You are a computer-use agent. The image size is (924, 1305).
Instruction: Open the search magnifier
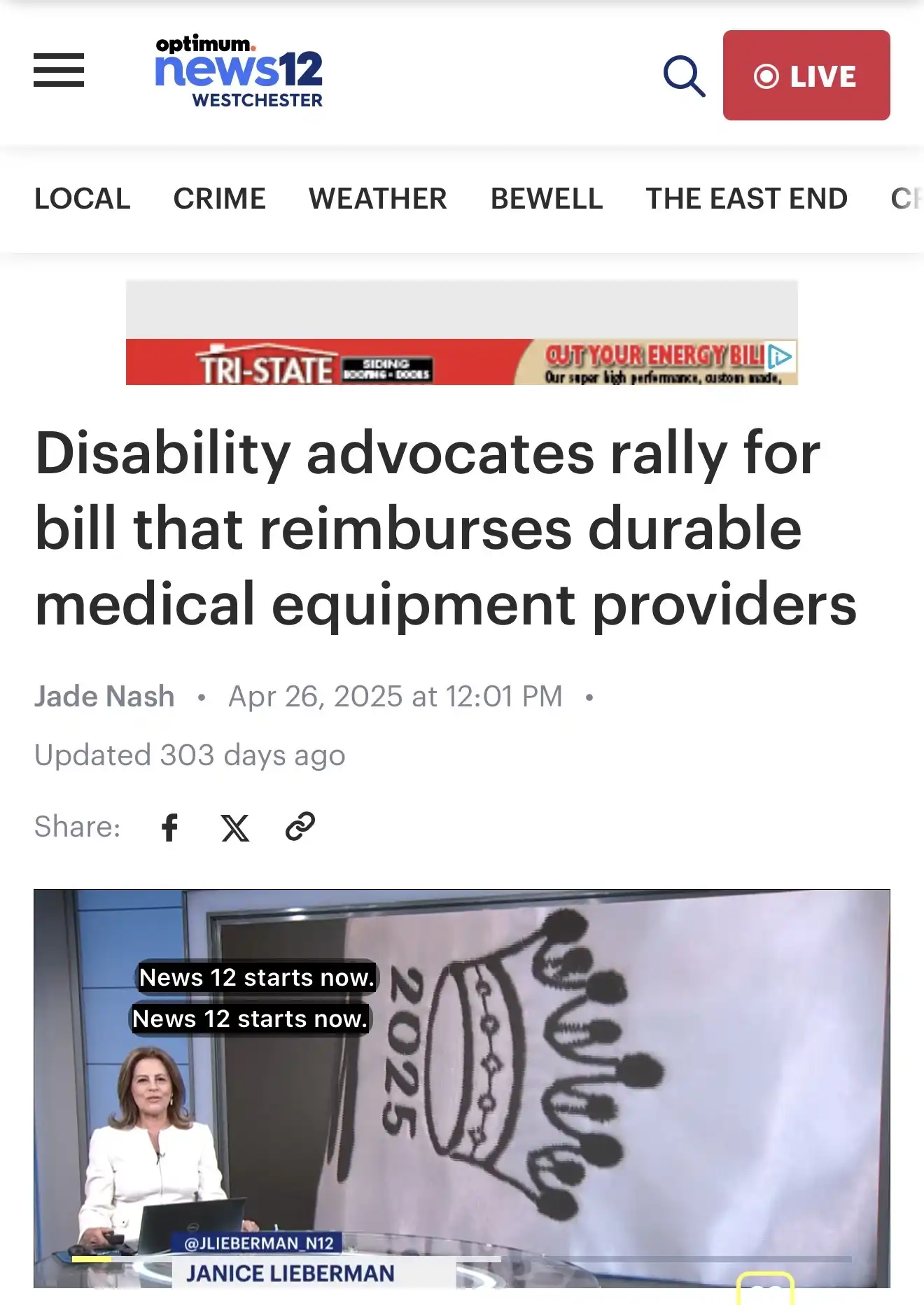tap(683, 76)
